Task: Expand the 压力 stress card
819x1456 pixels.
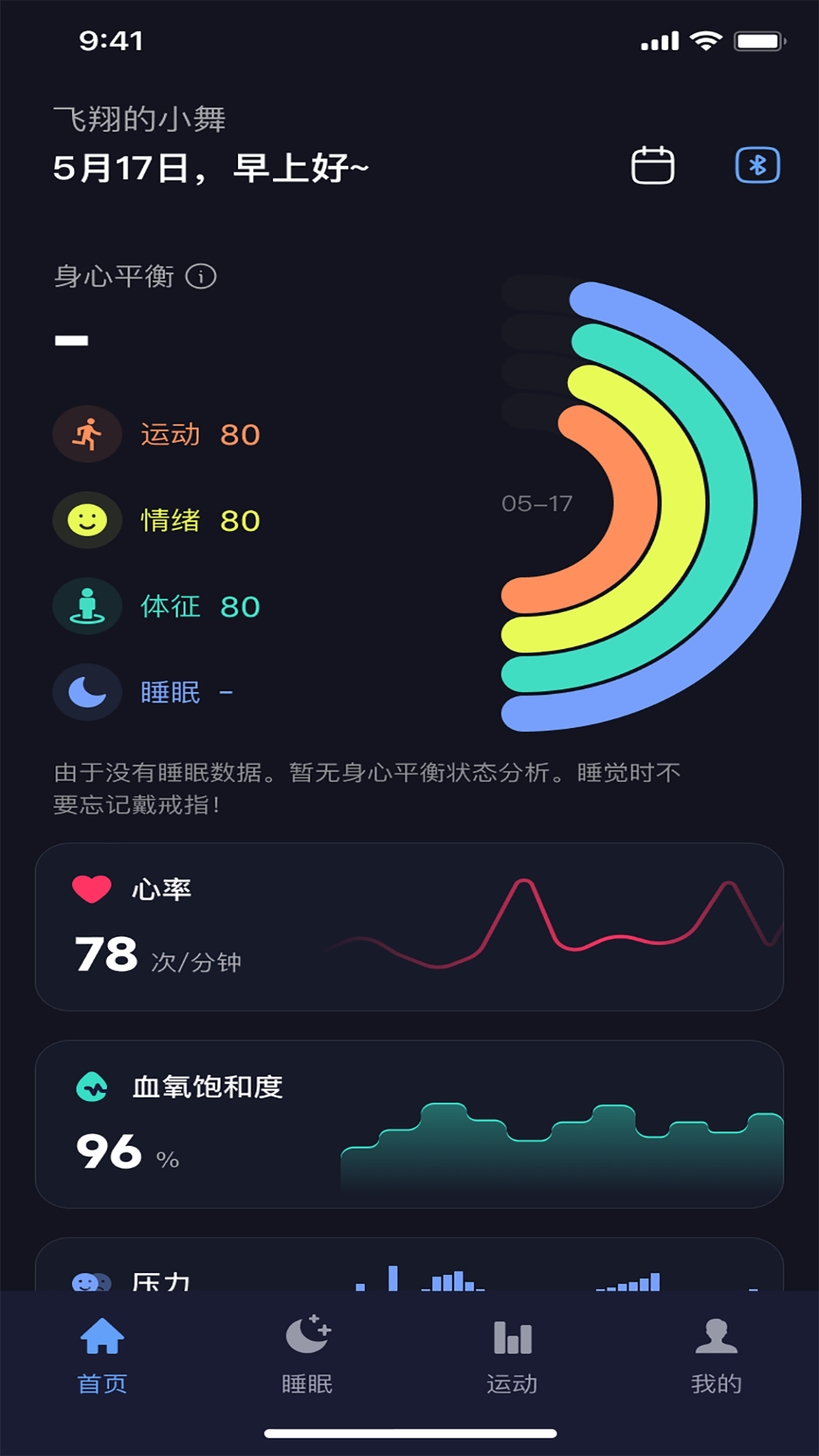Action: (x=409, y=1274)
